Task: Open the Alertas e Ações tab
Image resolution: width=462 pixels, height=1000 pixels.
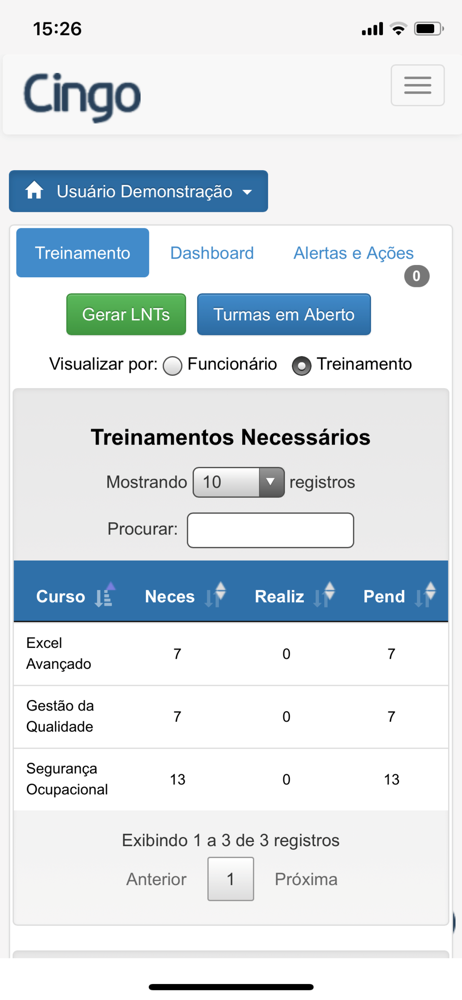Action: point(354,253)
